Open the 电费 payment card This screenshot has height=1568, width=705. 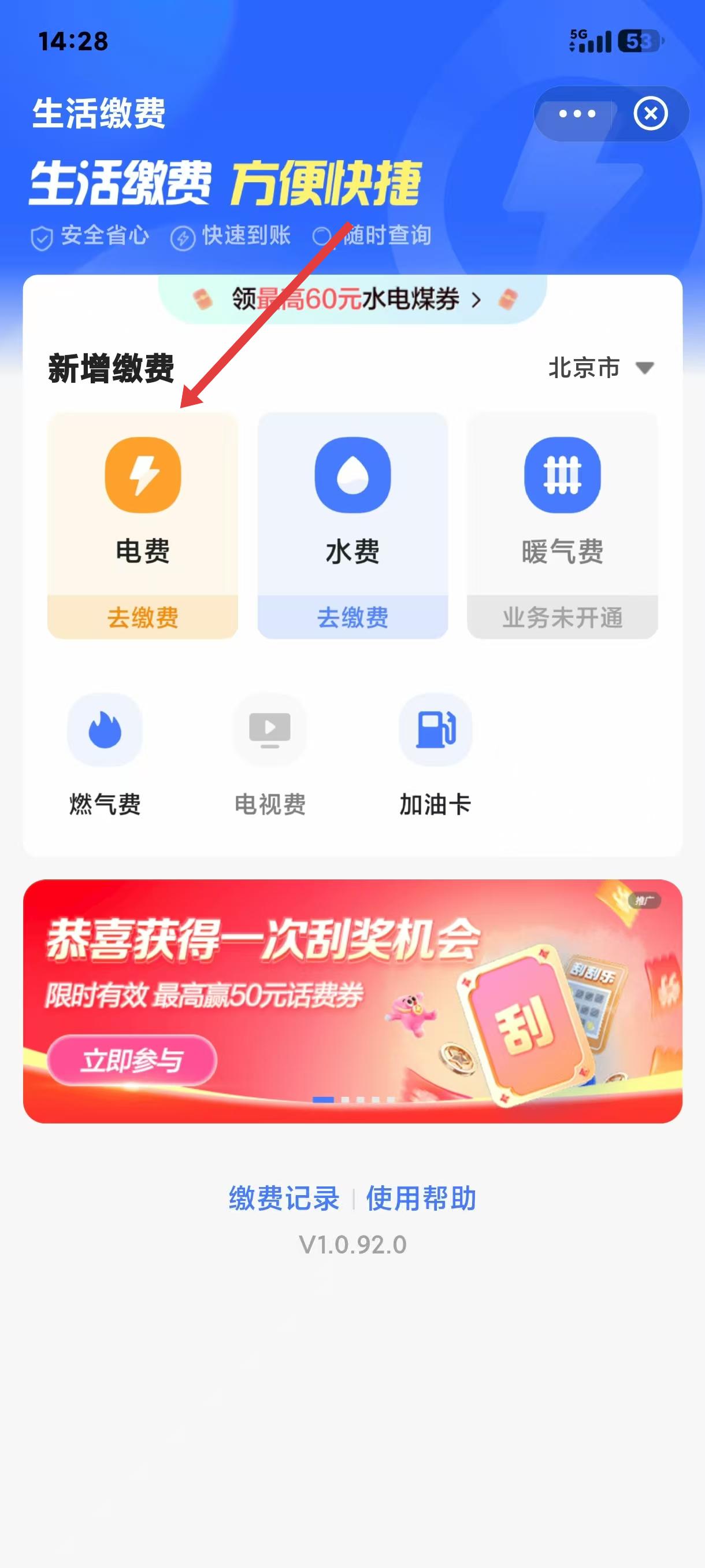[143, 525]
